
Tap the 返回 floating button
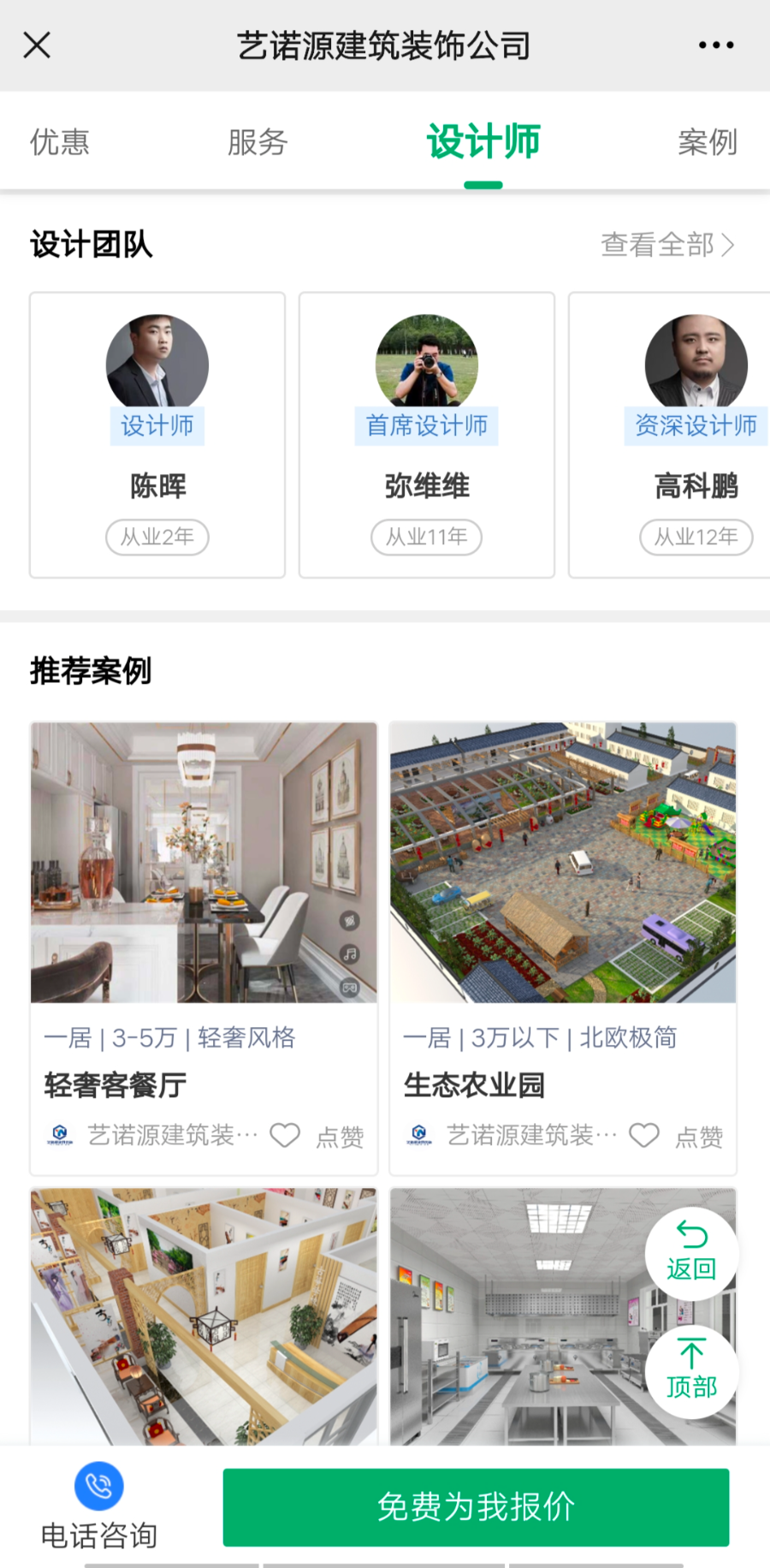click(691, 1252)
